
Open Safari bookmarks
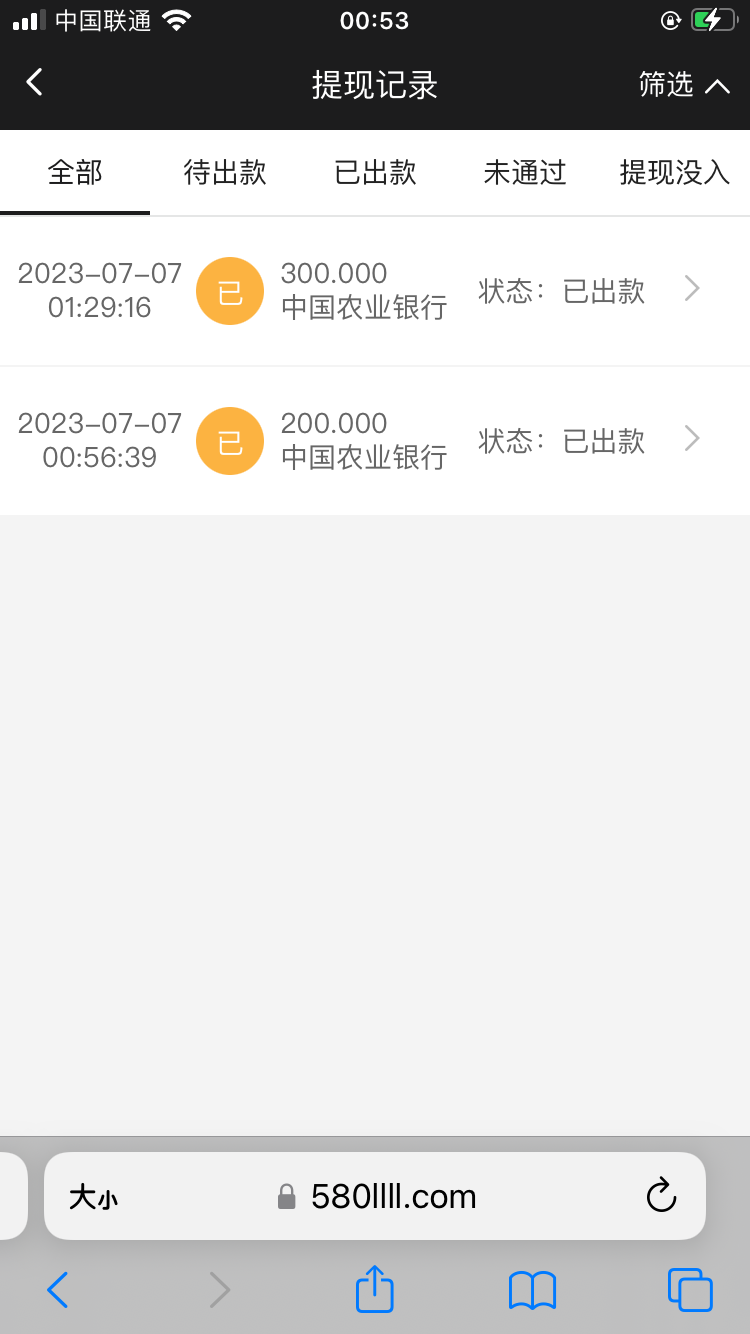tap(532, 1290)
